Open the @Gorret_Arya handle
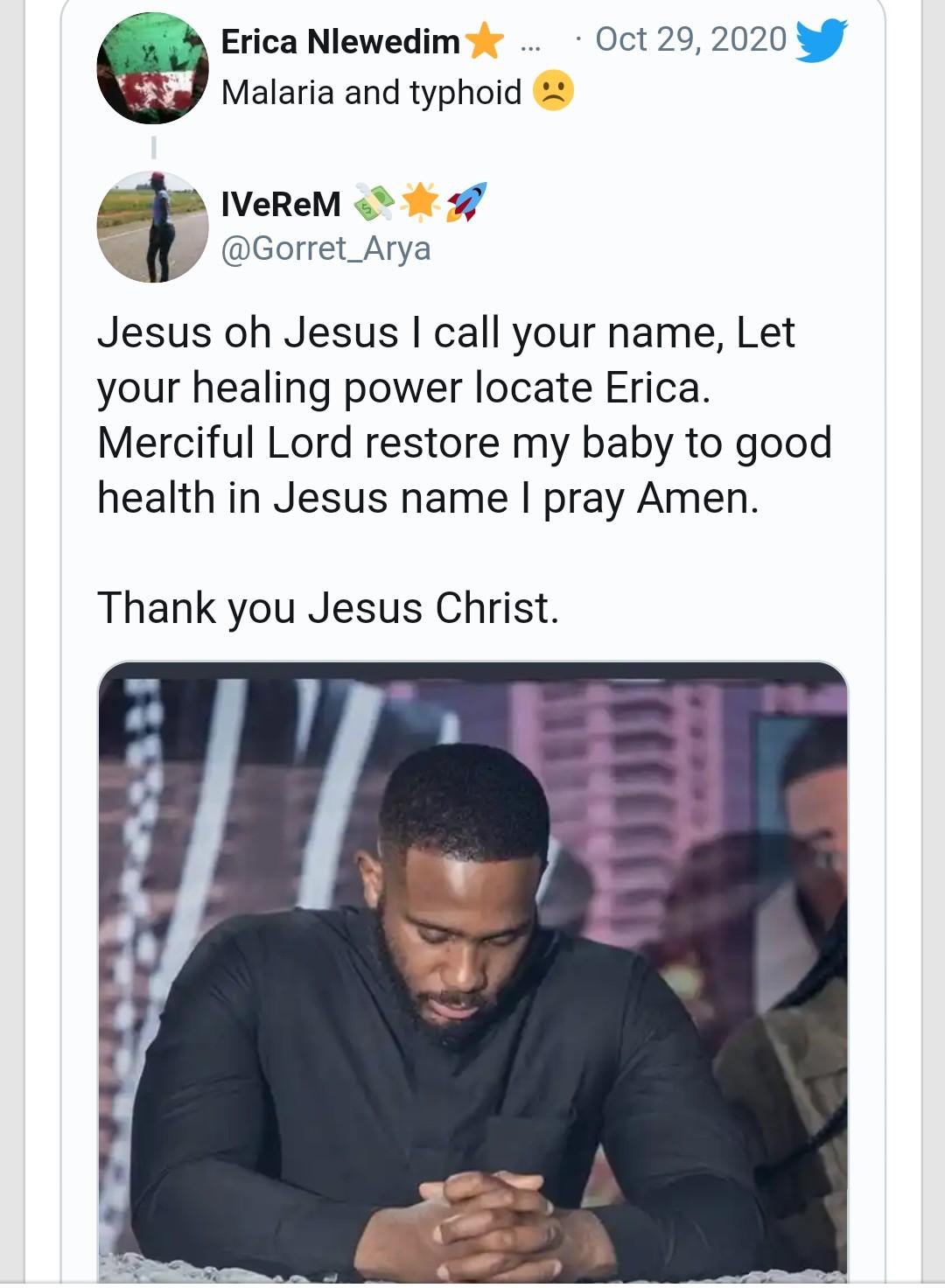This screenshot has height=1288, width=945. [325, 248]
